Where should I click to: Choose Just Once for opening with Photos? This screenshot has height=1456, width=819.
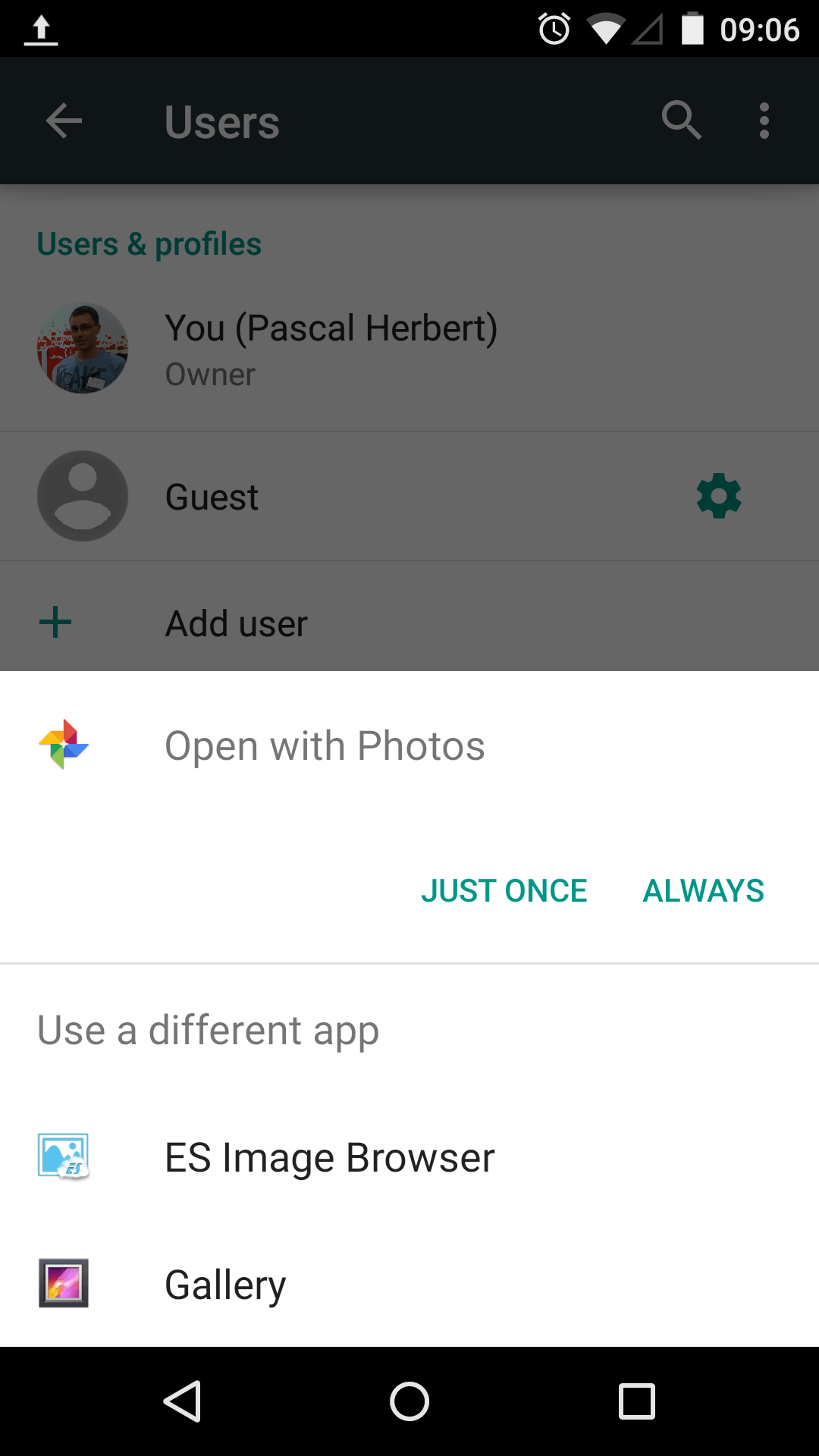[504, 891]
